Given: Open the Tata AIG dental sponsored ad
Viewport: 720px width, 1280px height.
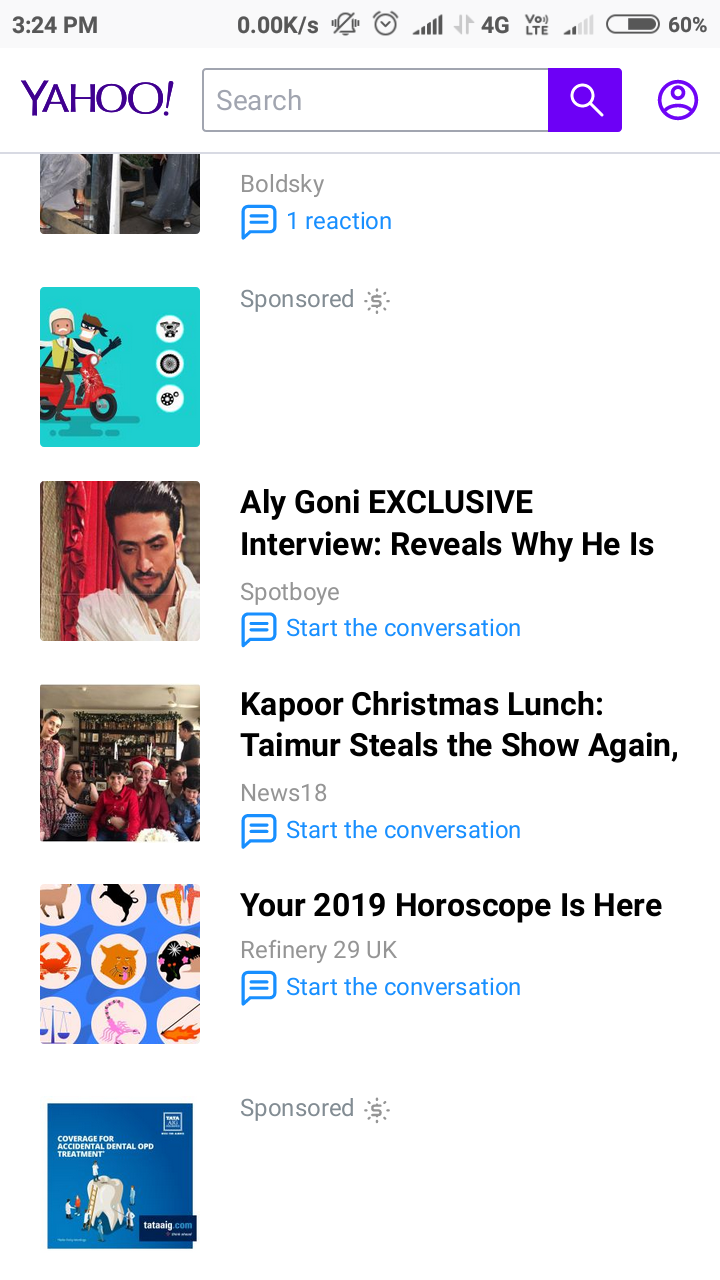Looking at the screenshot, I should tap(120, 1175).
